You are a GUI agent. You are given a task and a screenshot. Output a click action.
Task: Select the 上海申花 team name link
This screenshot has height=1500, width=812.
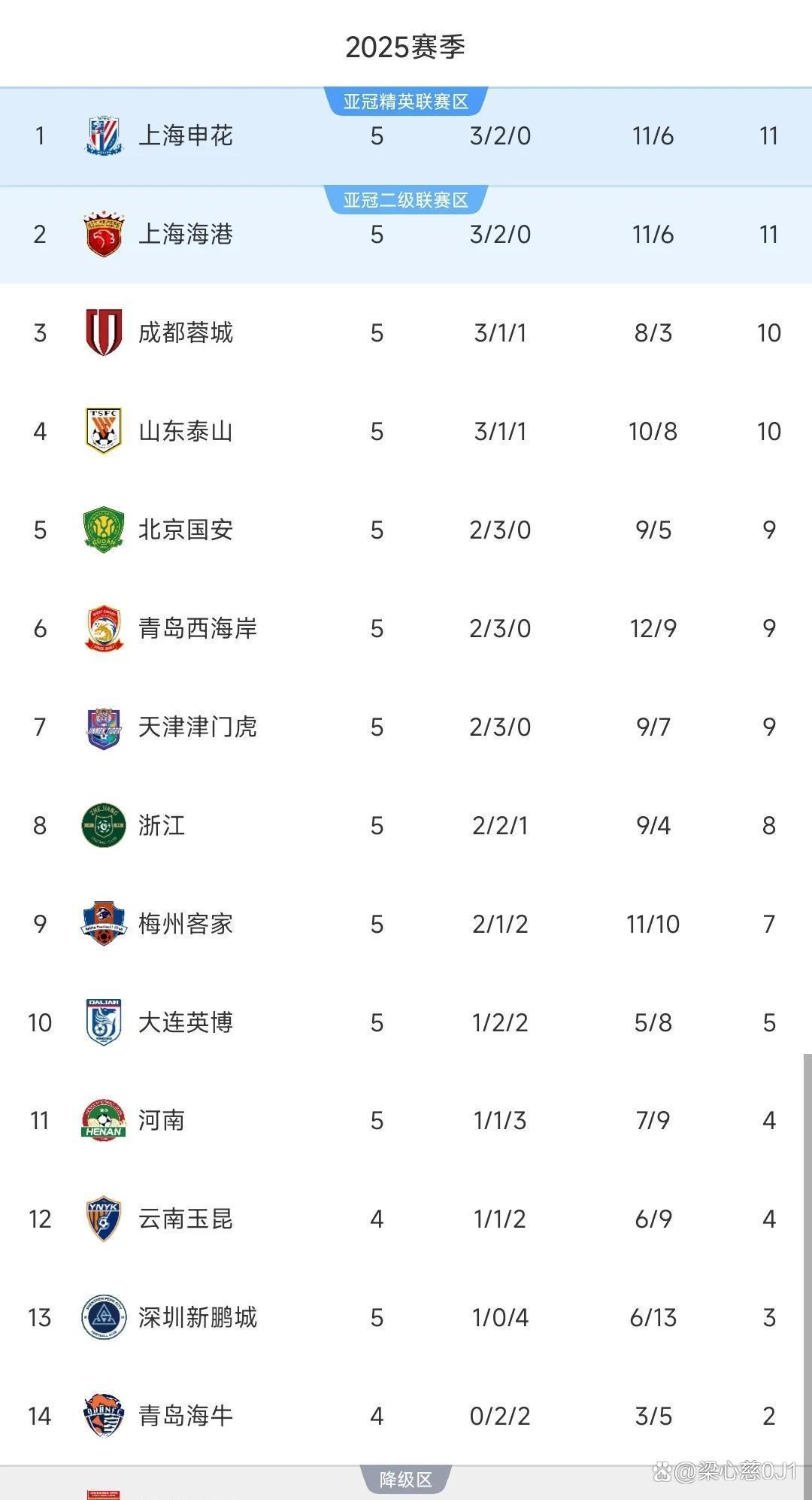pos(185,136)
